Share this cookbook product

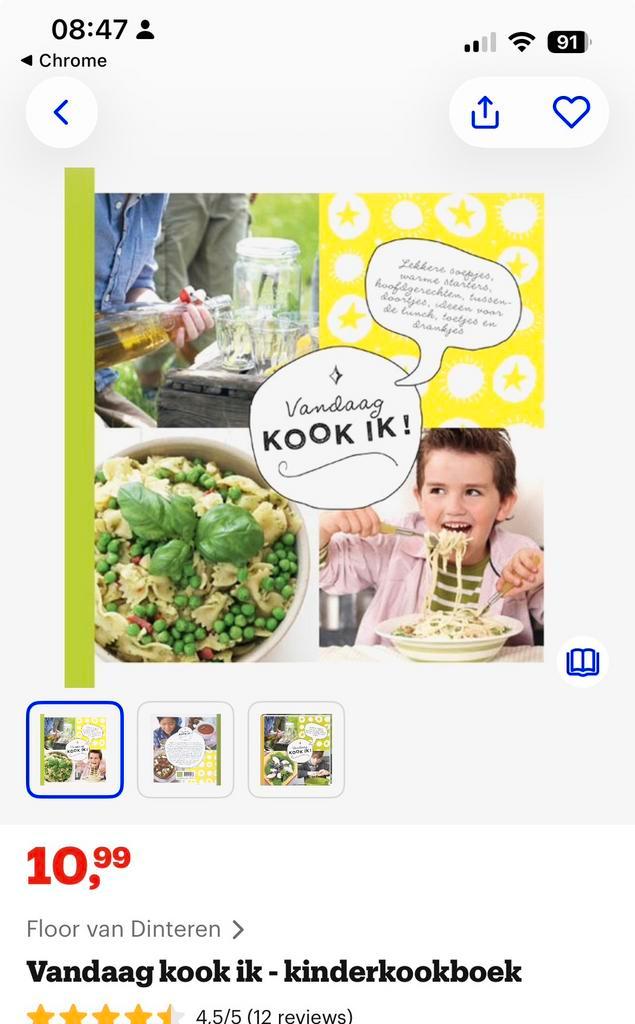[485, 112]
